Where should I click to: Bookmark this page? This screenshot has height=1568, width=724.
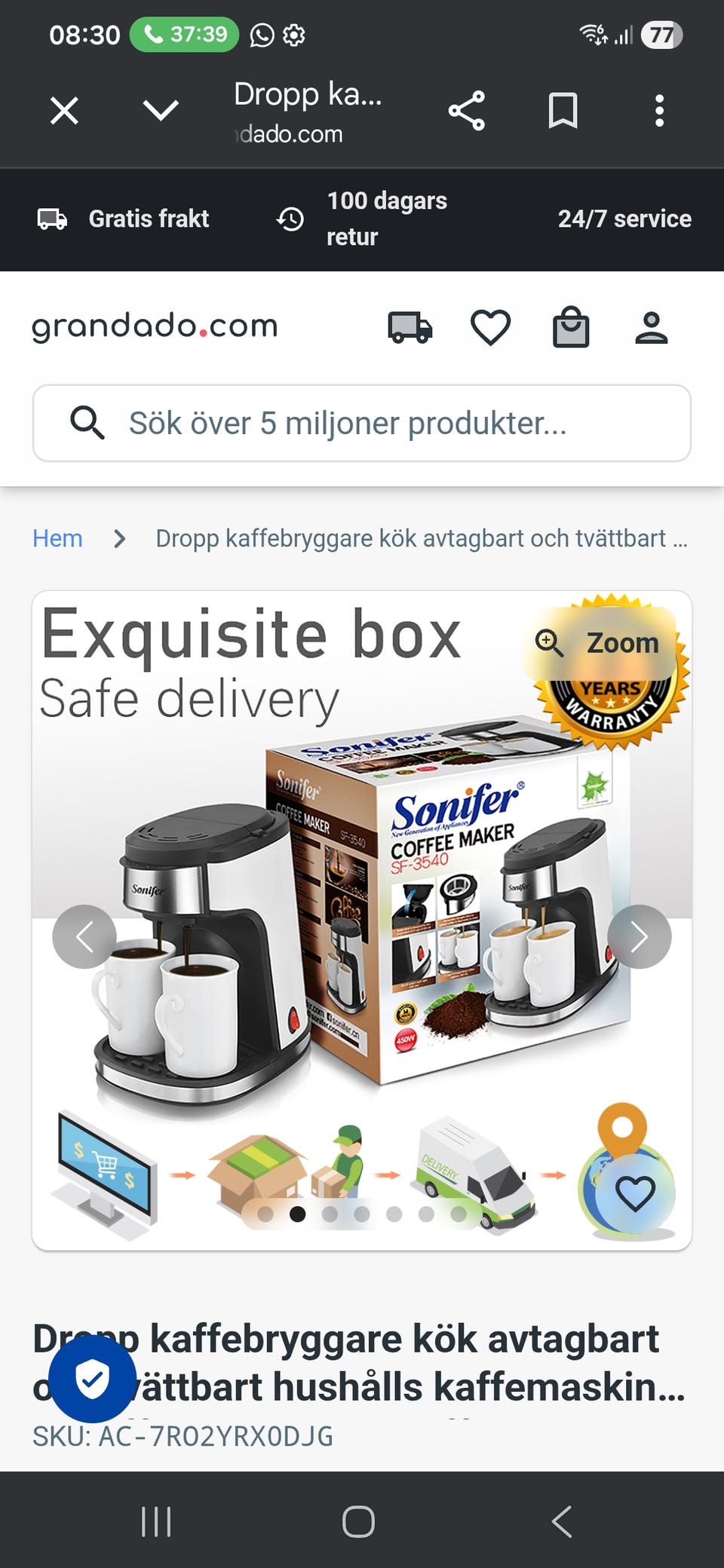563,111
